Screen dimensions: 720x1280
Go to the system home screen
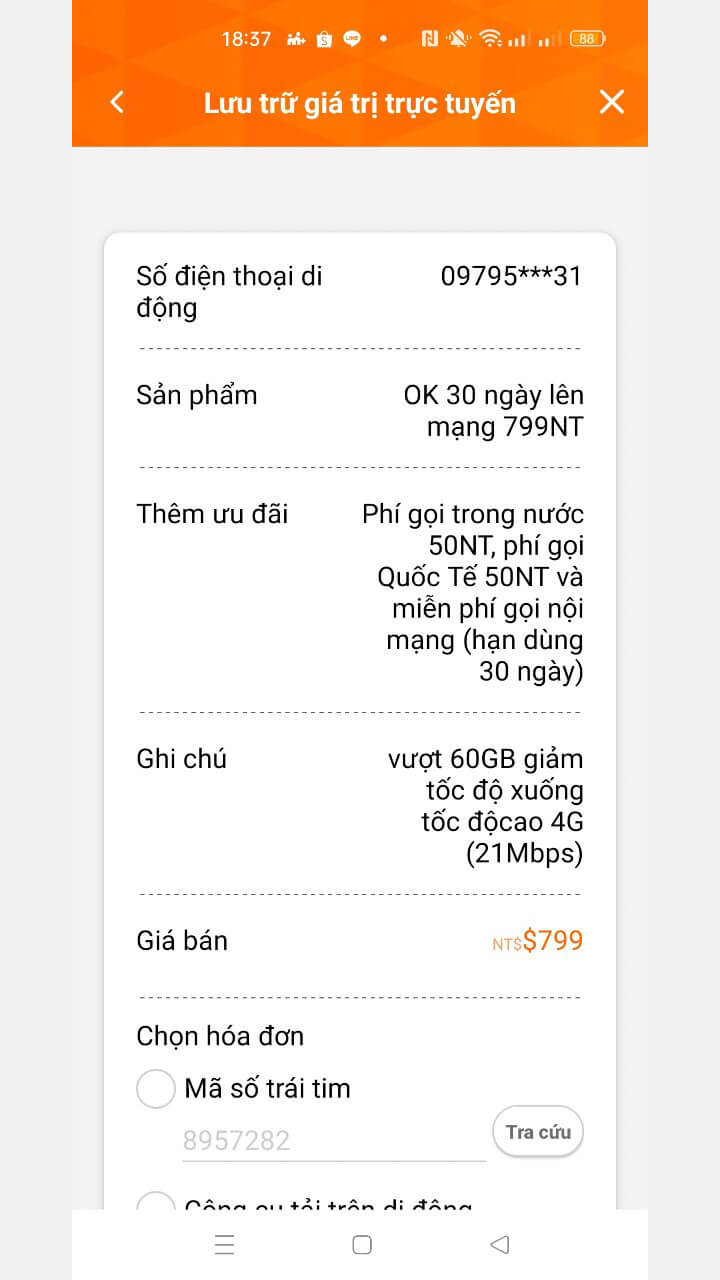point(362,1245)
